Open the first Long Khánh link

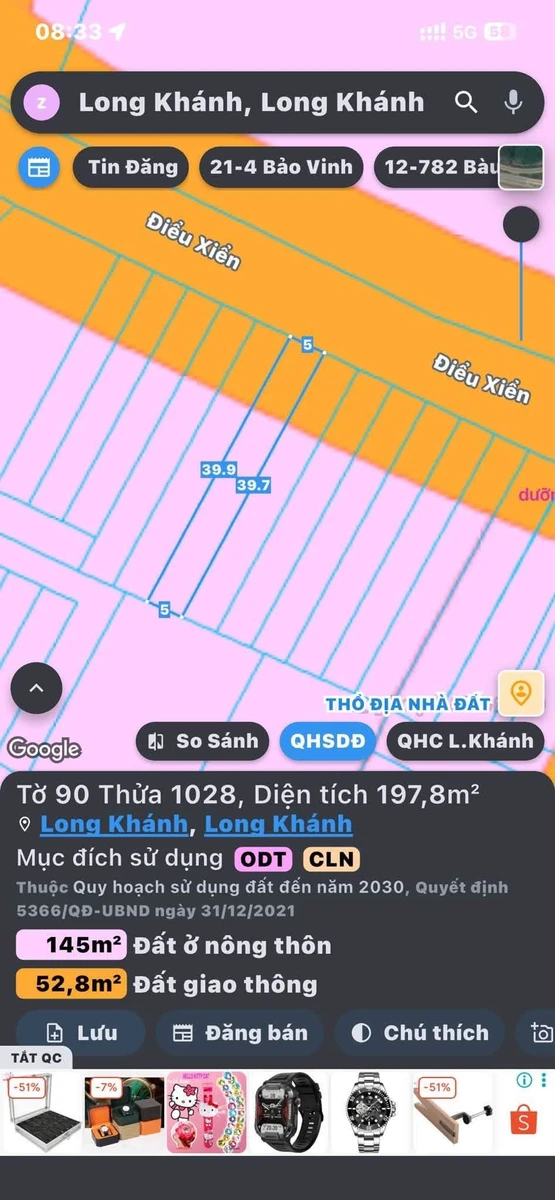114,824
